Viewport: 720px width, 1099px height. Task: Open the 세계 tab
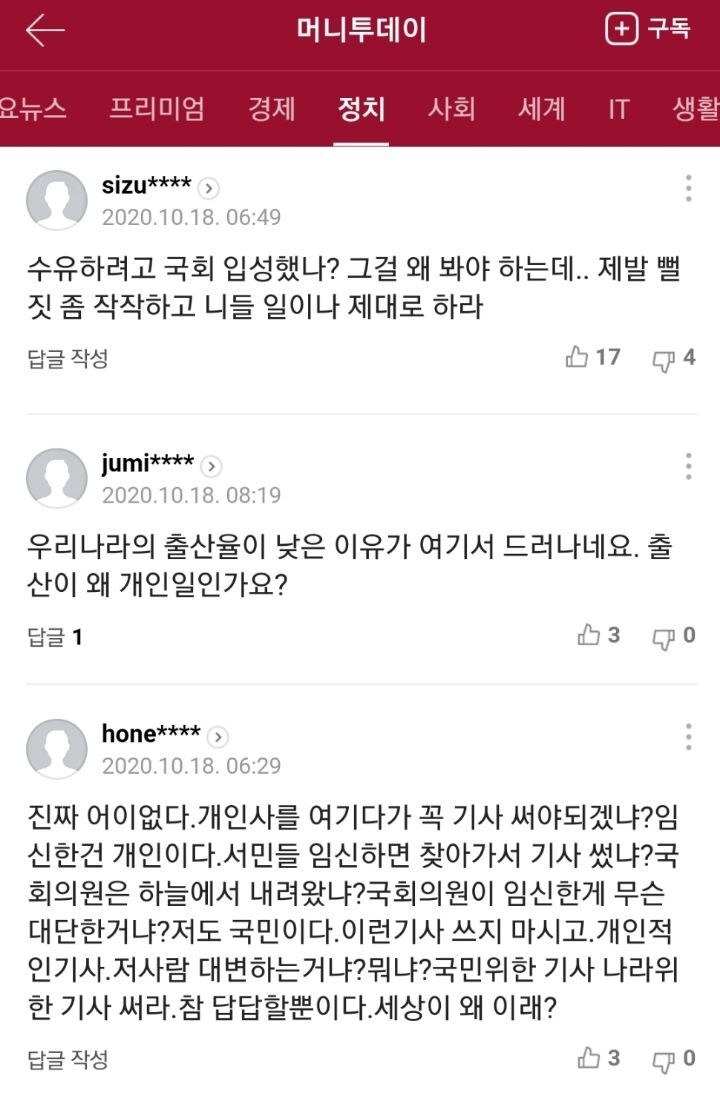click(541, 108)
